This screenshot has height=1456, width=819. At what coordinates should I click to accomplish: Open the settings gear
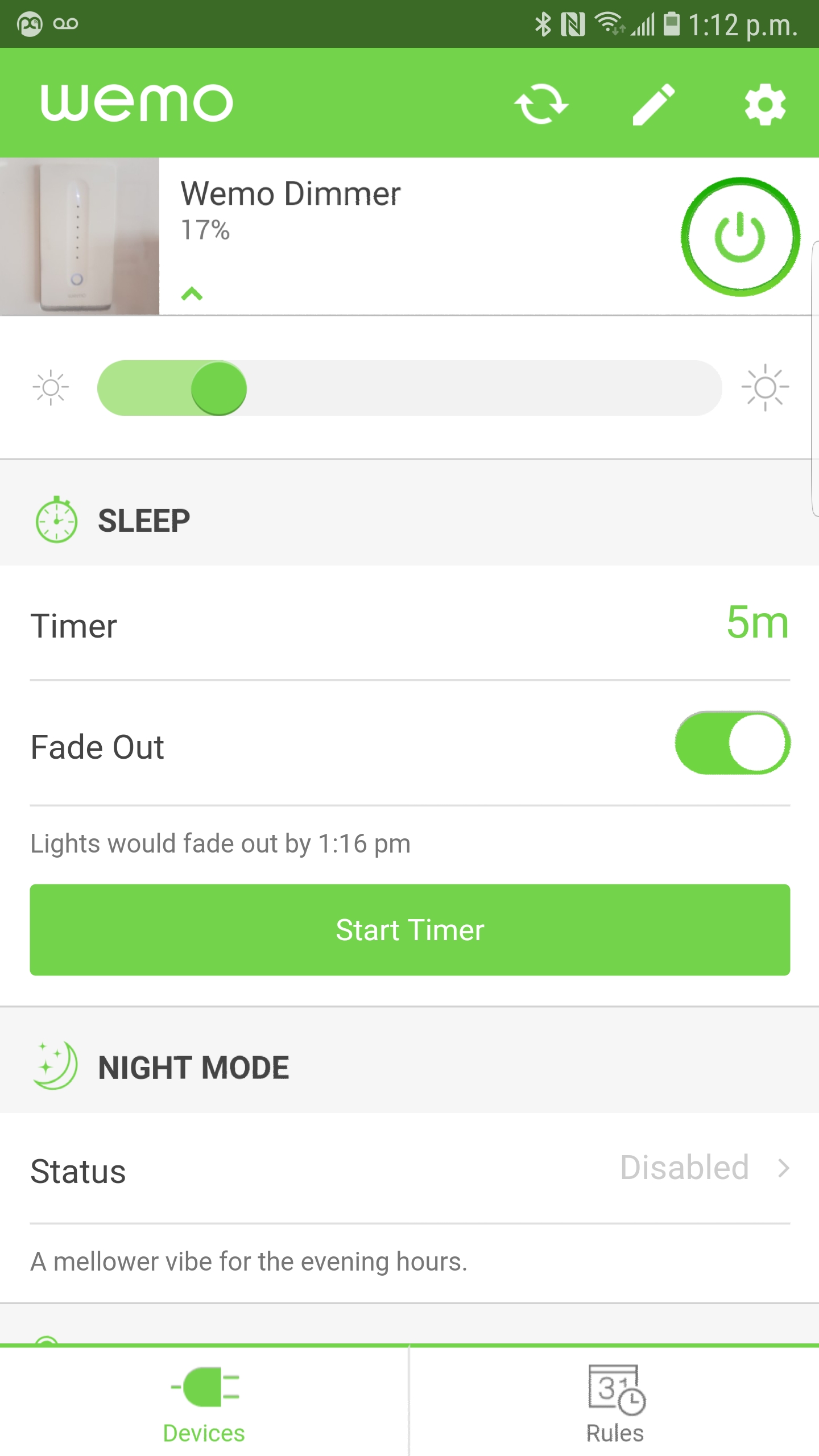coord(766,104)
